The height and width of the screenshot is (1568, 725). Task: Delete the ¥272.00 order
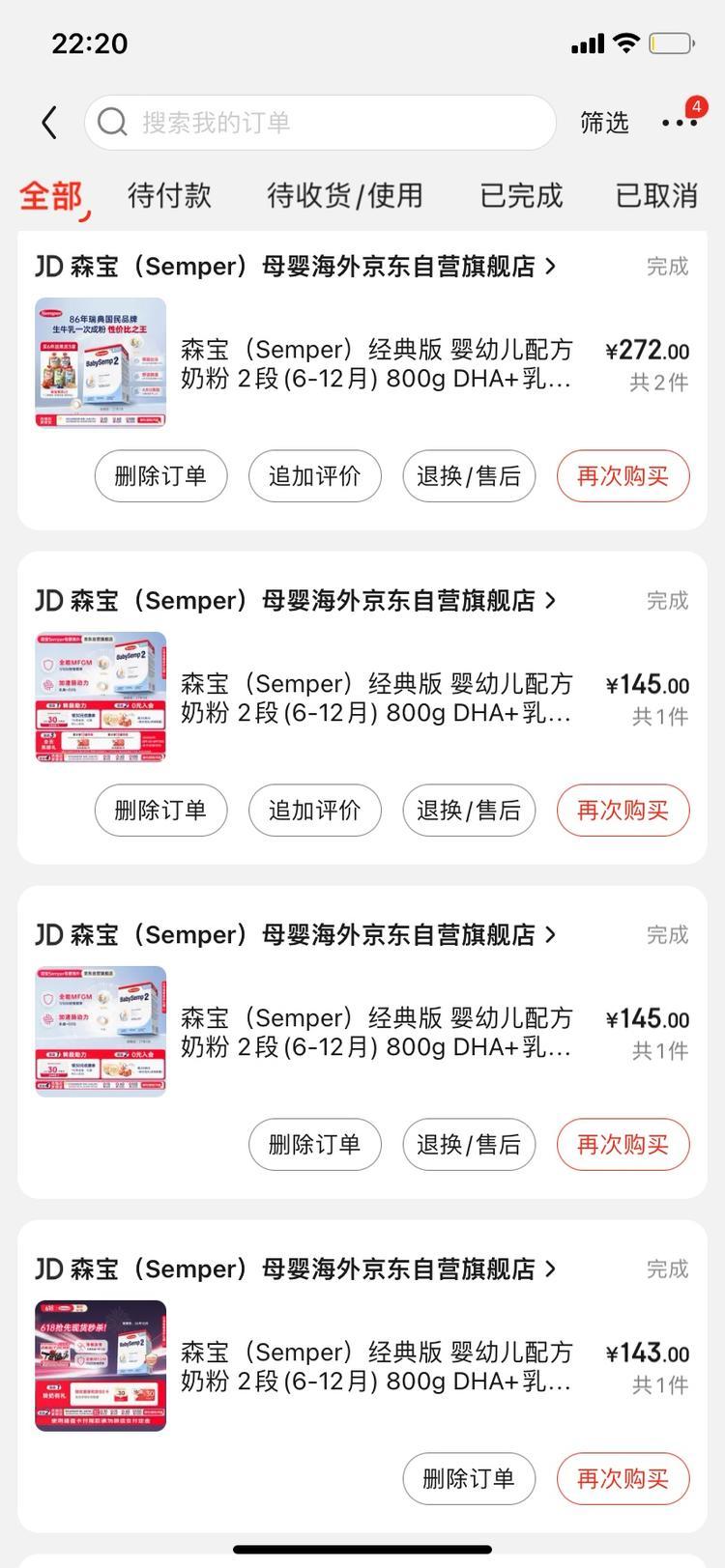pos(160,476)
